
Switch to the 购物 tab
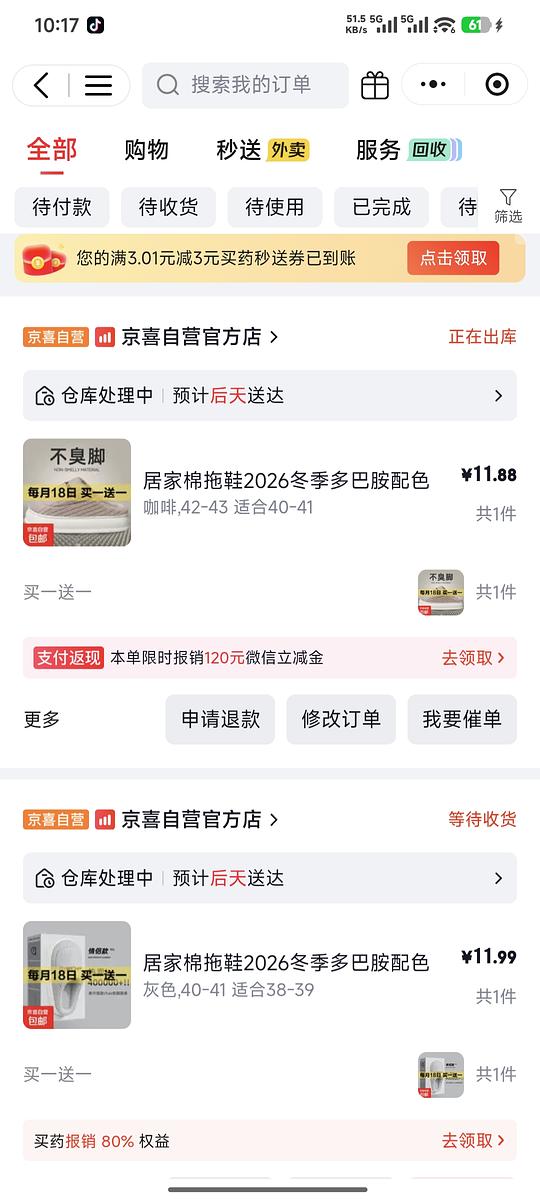pyautogui.click(x=146, y=150)
